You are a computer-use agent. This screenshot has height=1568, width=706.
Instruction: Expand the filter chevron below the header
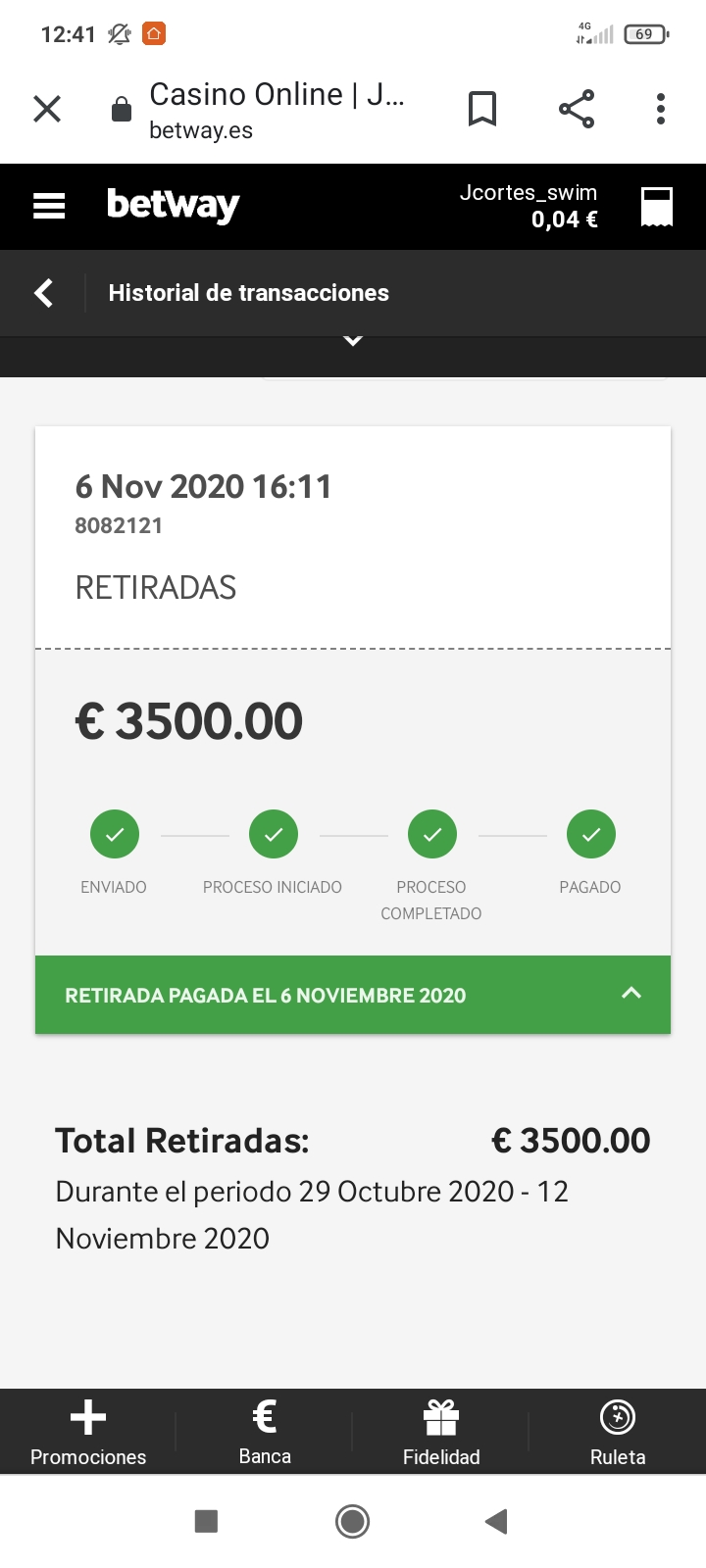click(x=353, y=341)
